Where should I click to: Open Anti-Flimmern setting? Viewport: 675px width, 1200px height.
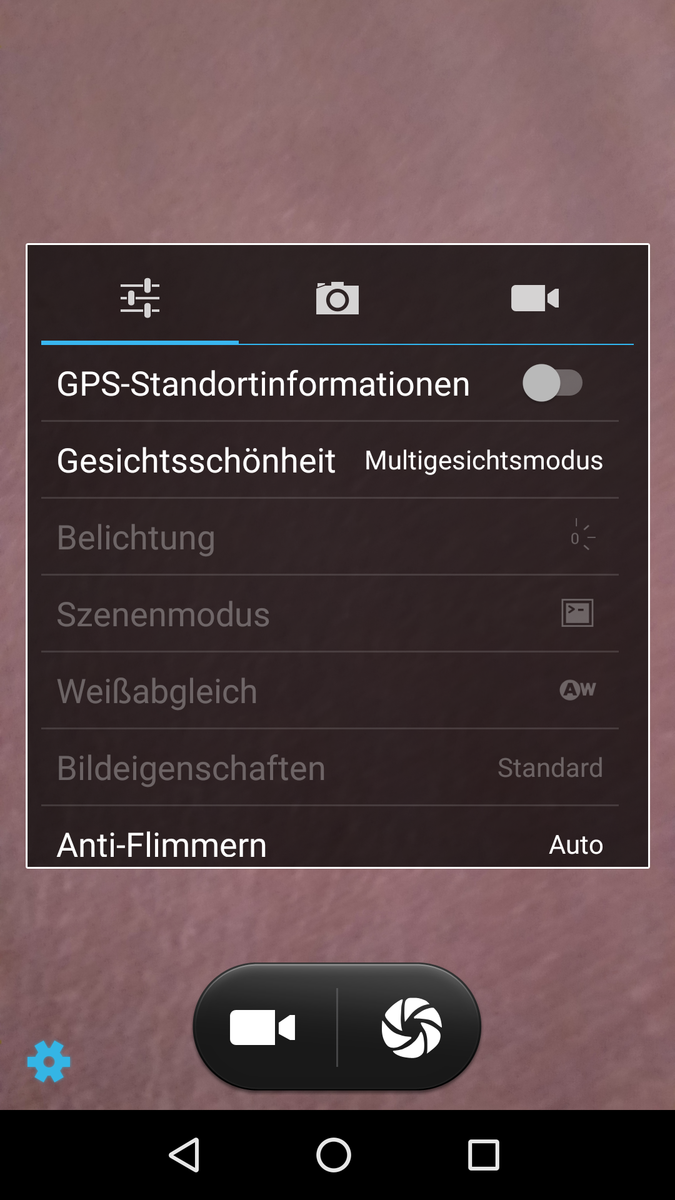click(x=330, y=844)
